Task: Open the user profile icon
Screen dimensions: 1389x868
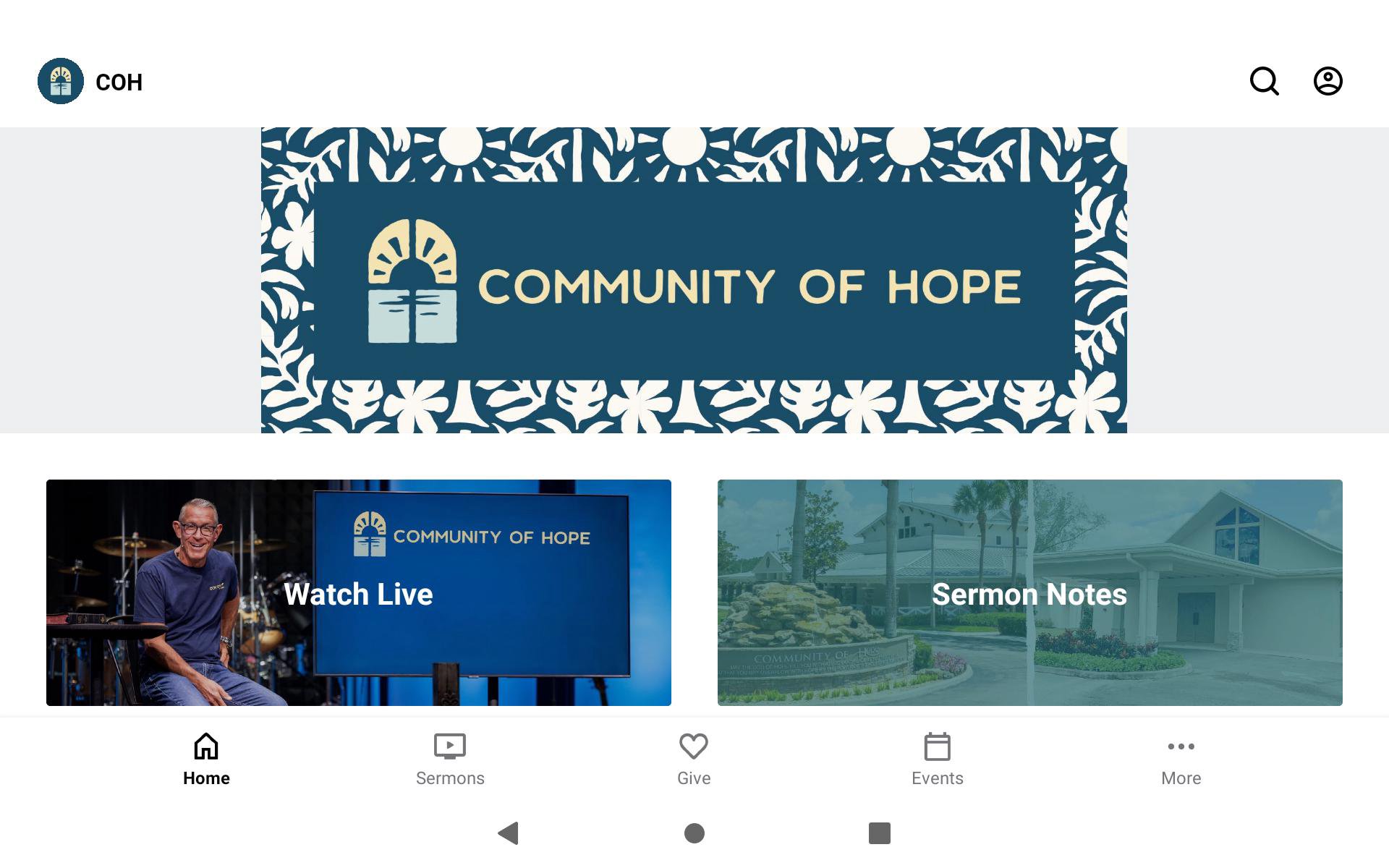Action: click(1328, 81)
